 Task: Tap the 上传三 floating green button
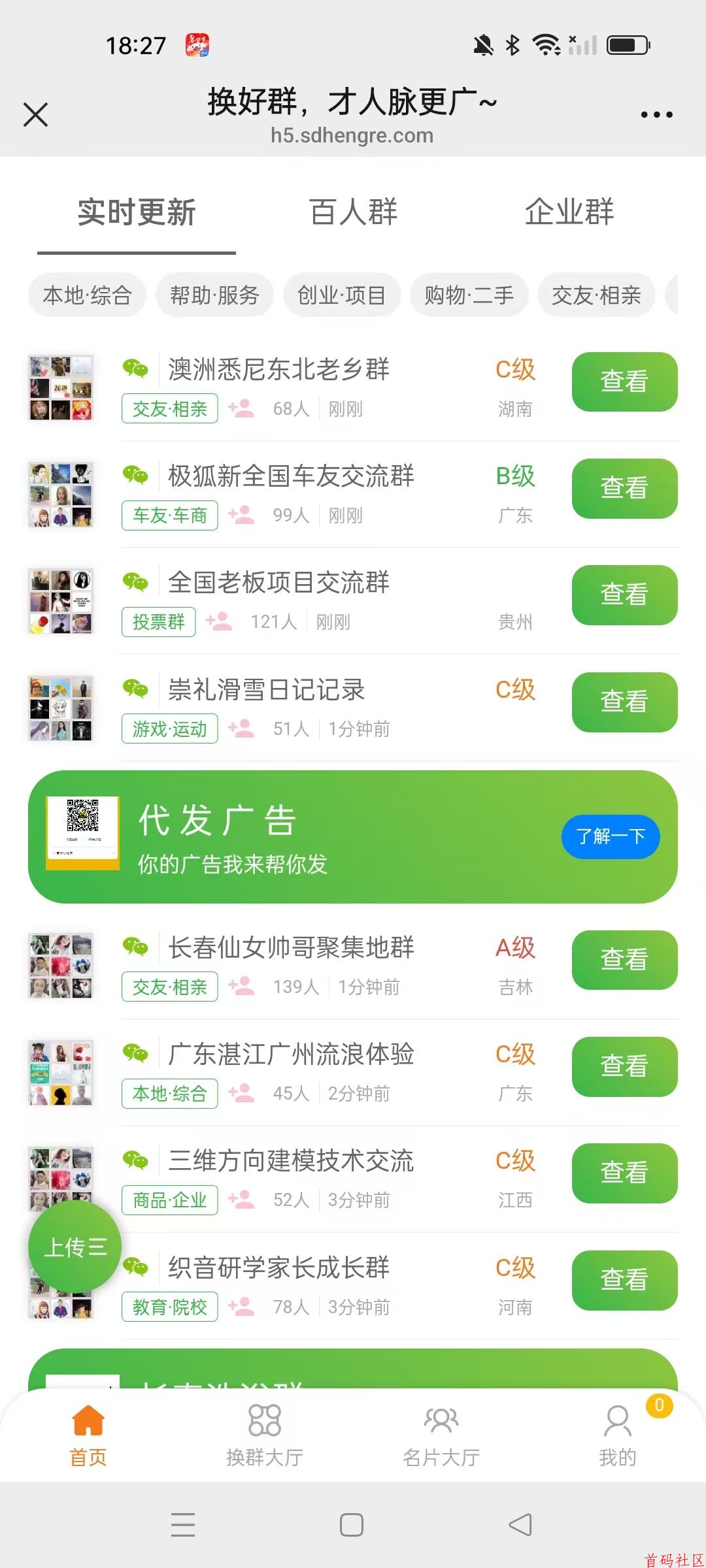pyautogui.click(x=74, y=1245)
